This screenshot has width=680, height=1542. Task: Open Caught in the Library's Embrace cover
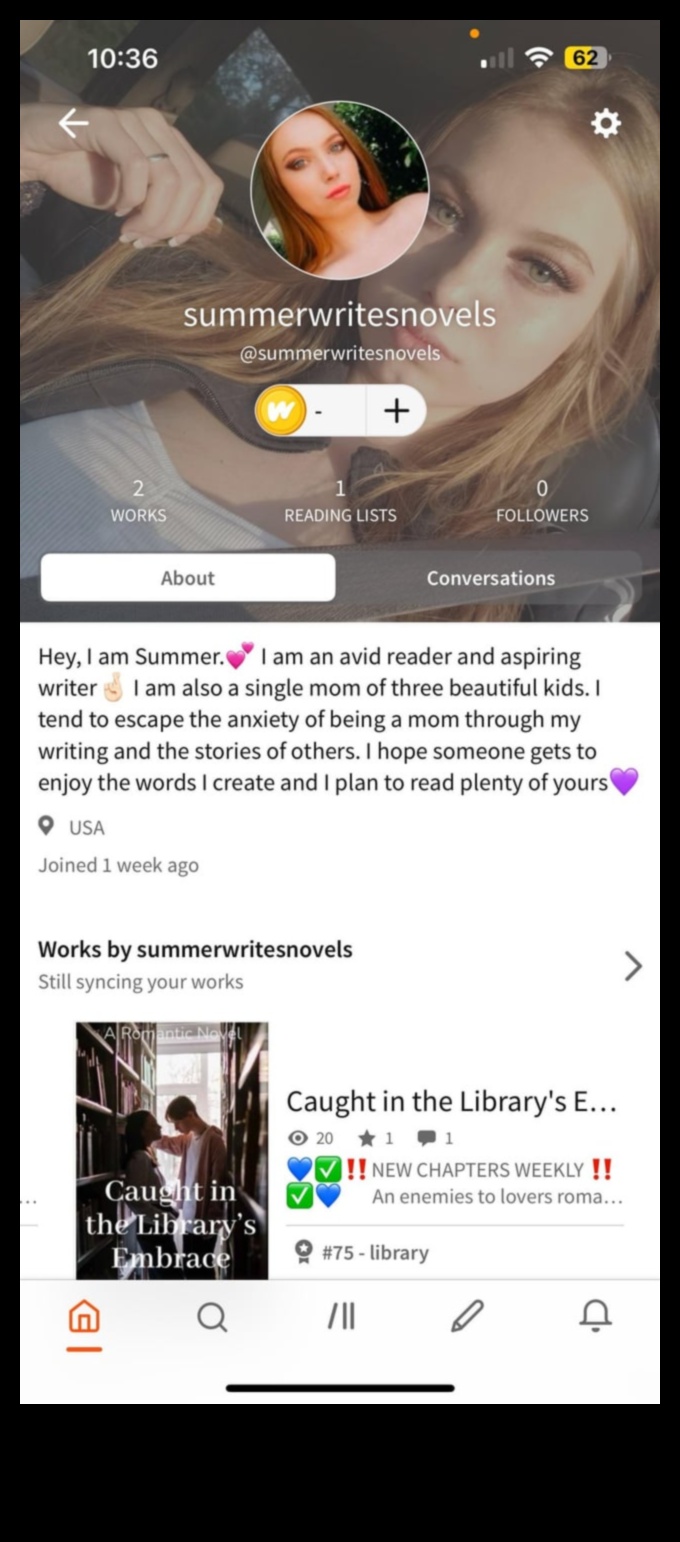172,1150
